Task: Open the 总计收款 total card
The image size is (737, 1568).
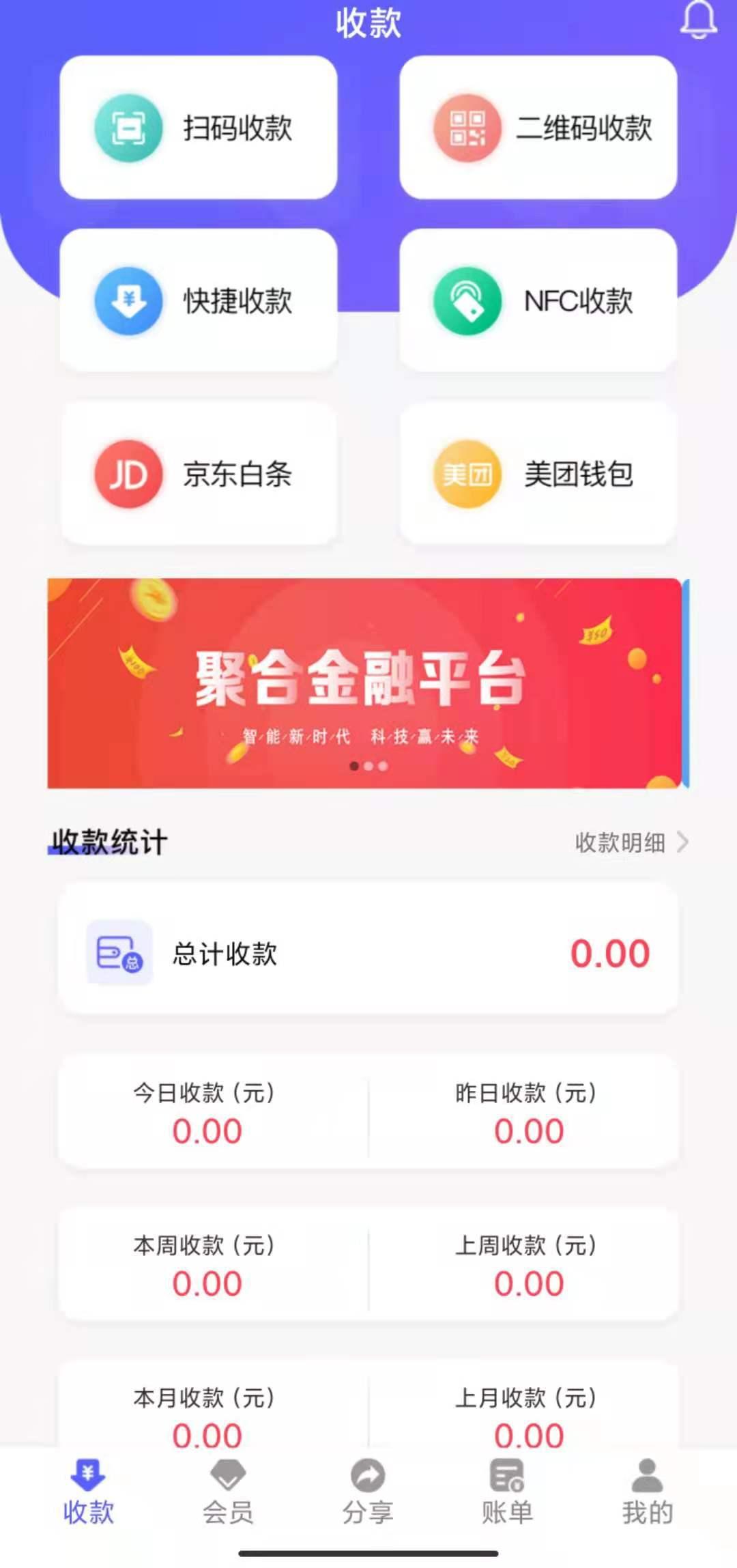Action: pos(368,948)
